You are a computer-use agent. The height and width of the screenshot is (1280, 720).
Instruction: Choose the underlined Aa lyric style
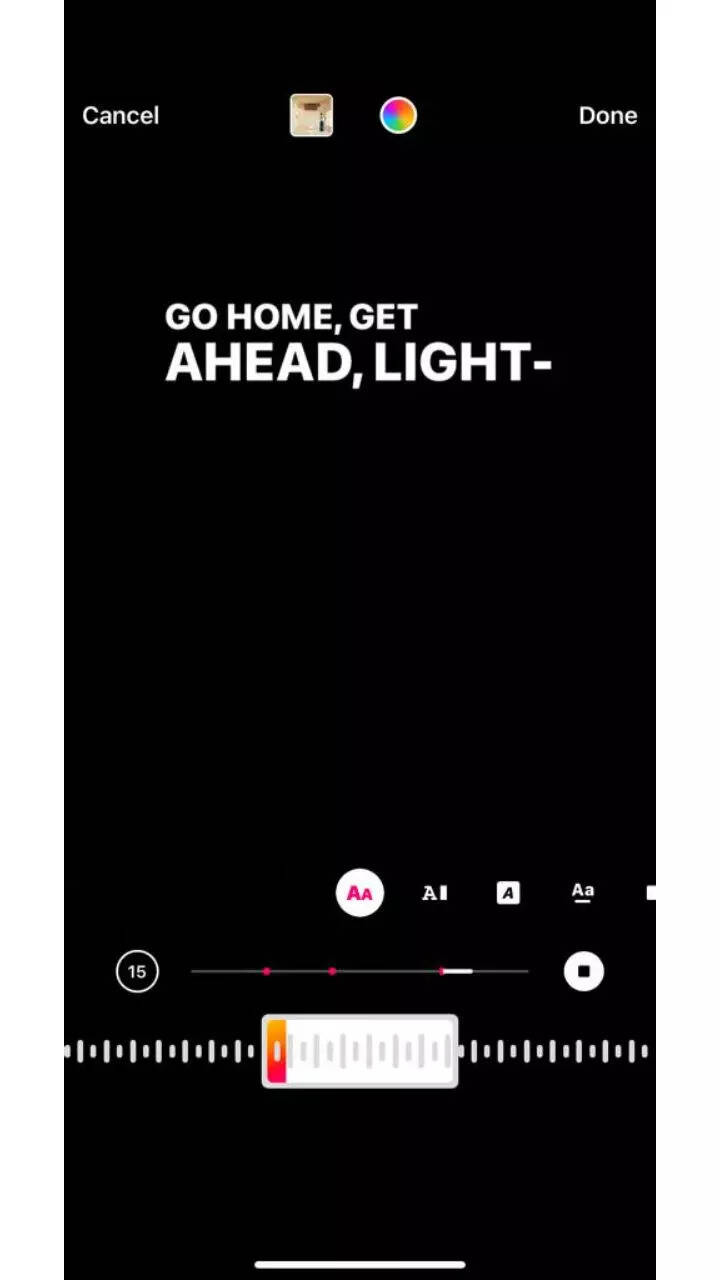click(582, 891)
